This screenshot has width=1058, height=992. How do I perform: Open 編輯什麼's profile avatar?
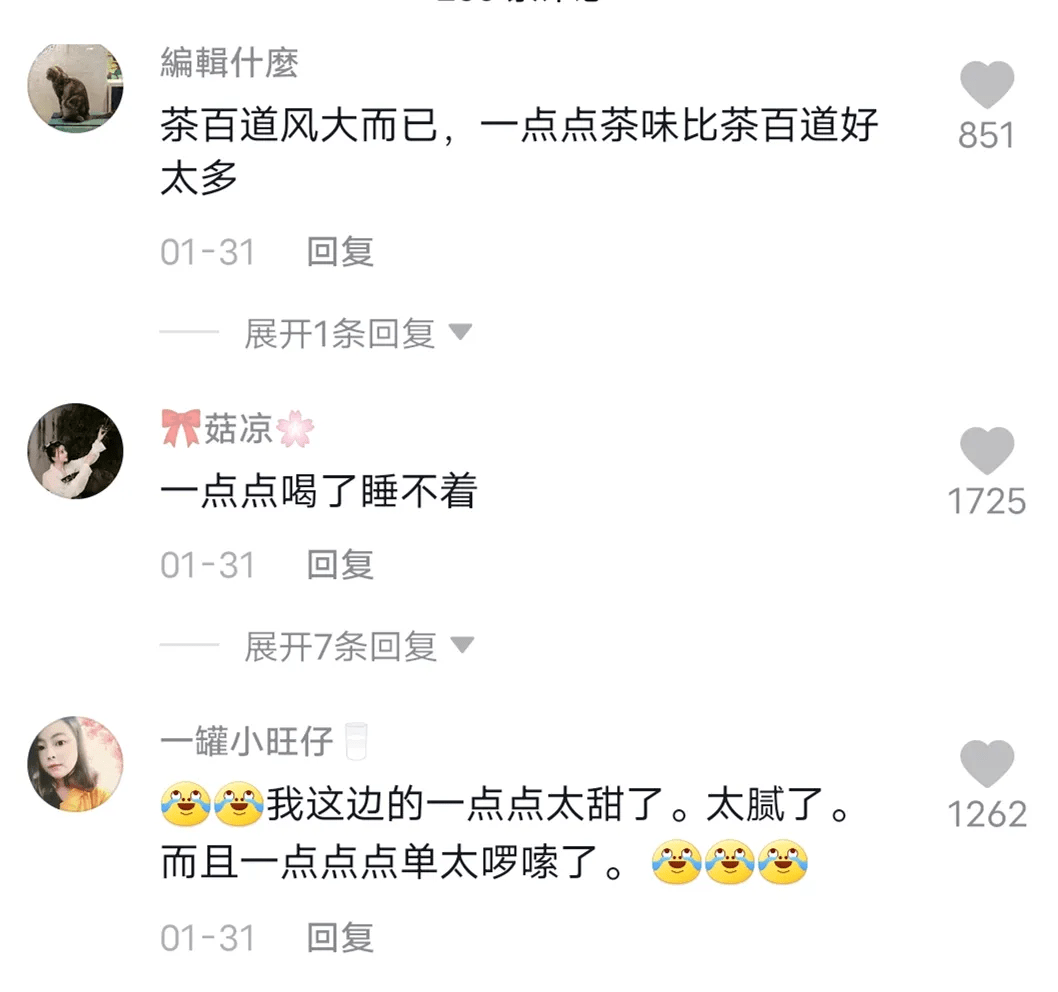(75, 86)
